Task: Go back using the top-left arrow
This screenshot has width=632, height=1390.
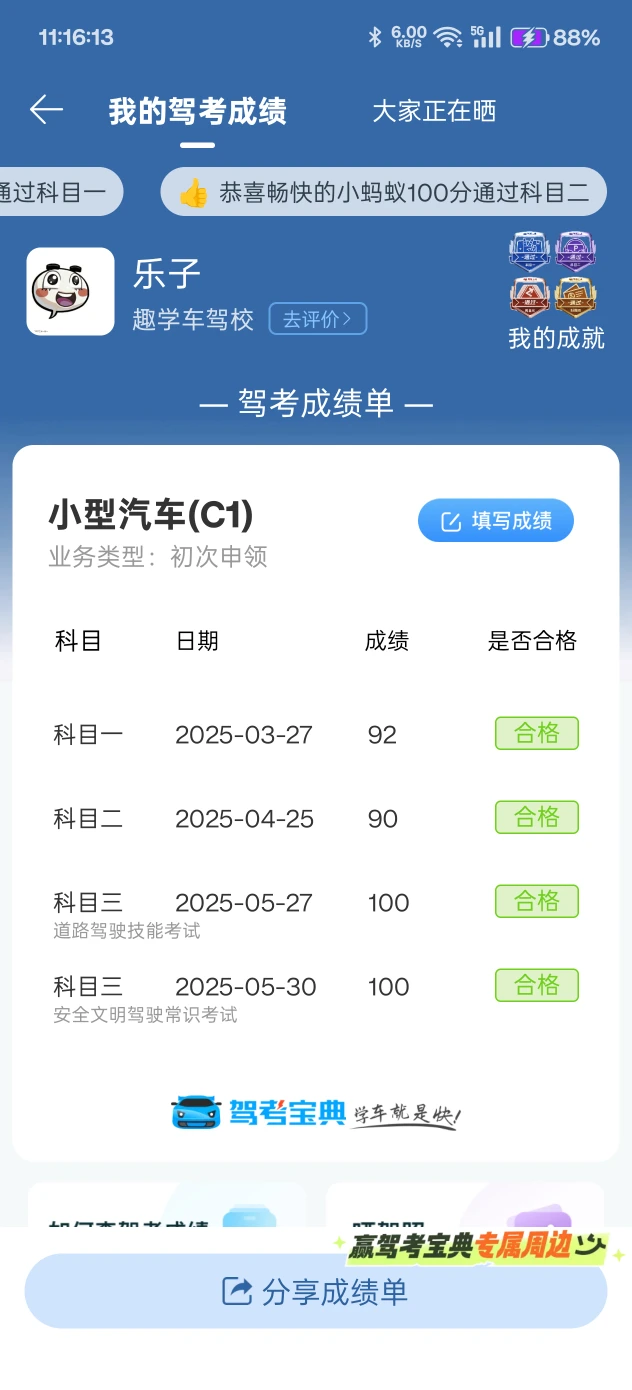Action: tap(46, 110)
